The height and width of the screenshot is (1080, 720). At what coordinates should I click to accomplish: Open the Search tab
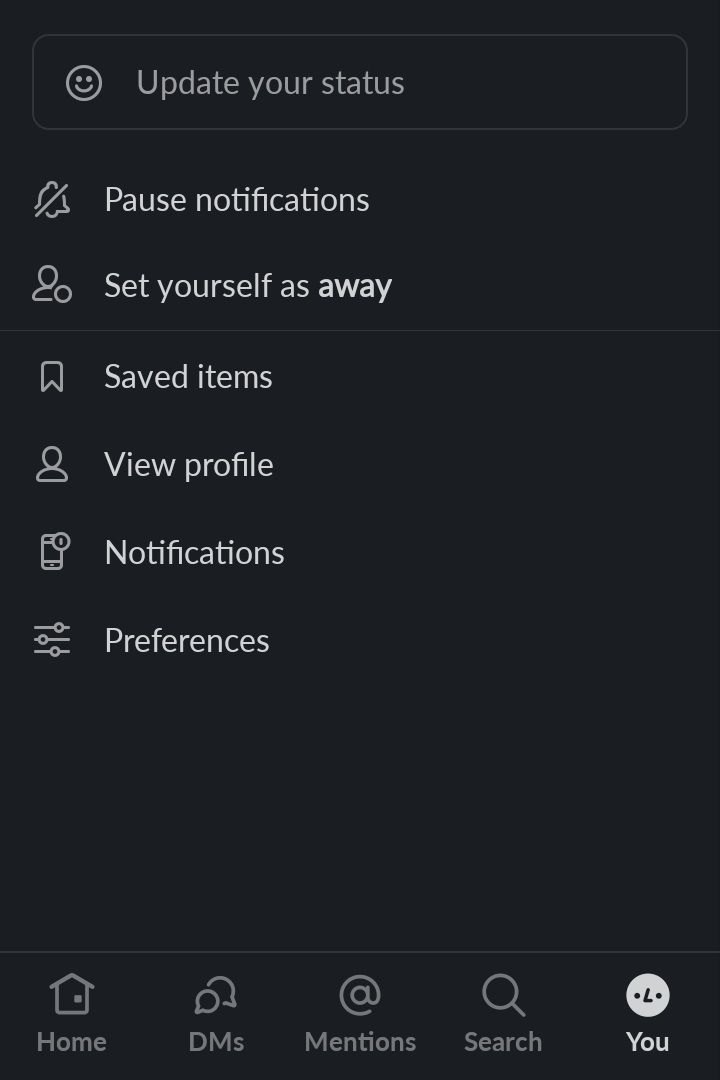503,1014
